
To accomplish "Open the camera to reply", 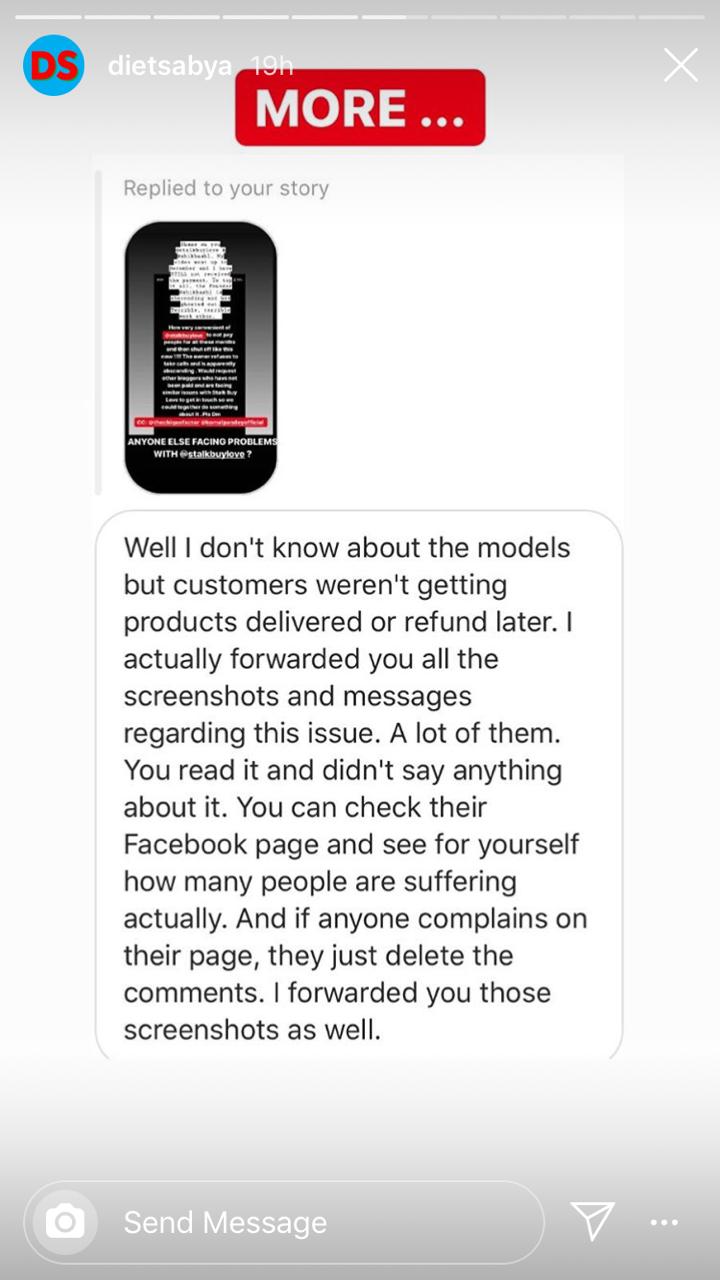I will tap(65, 1222).
